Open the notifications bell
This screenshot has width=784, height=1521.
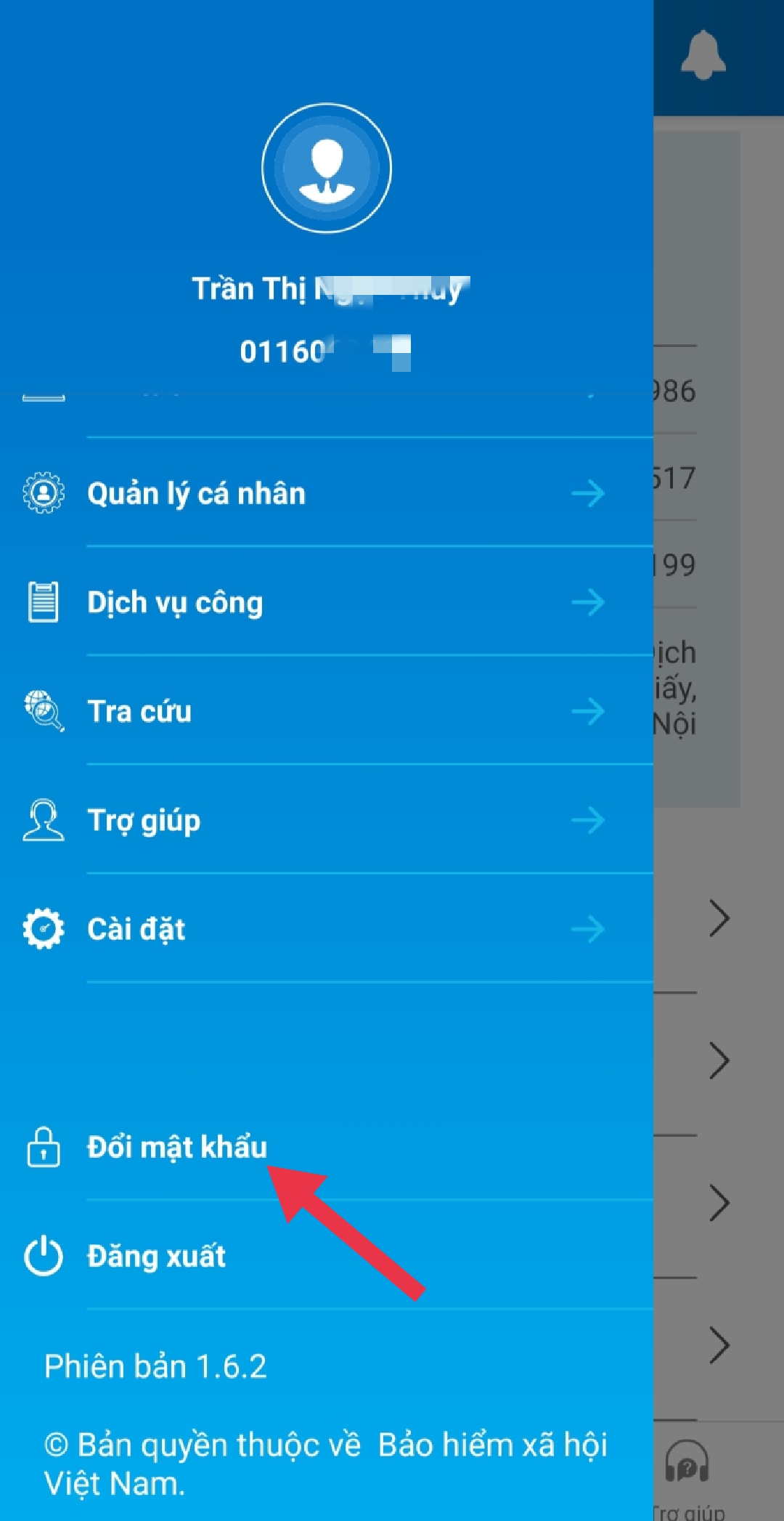(x=703, y=55)
